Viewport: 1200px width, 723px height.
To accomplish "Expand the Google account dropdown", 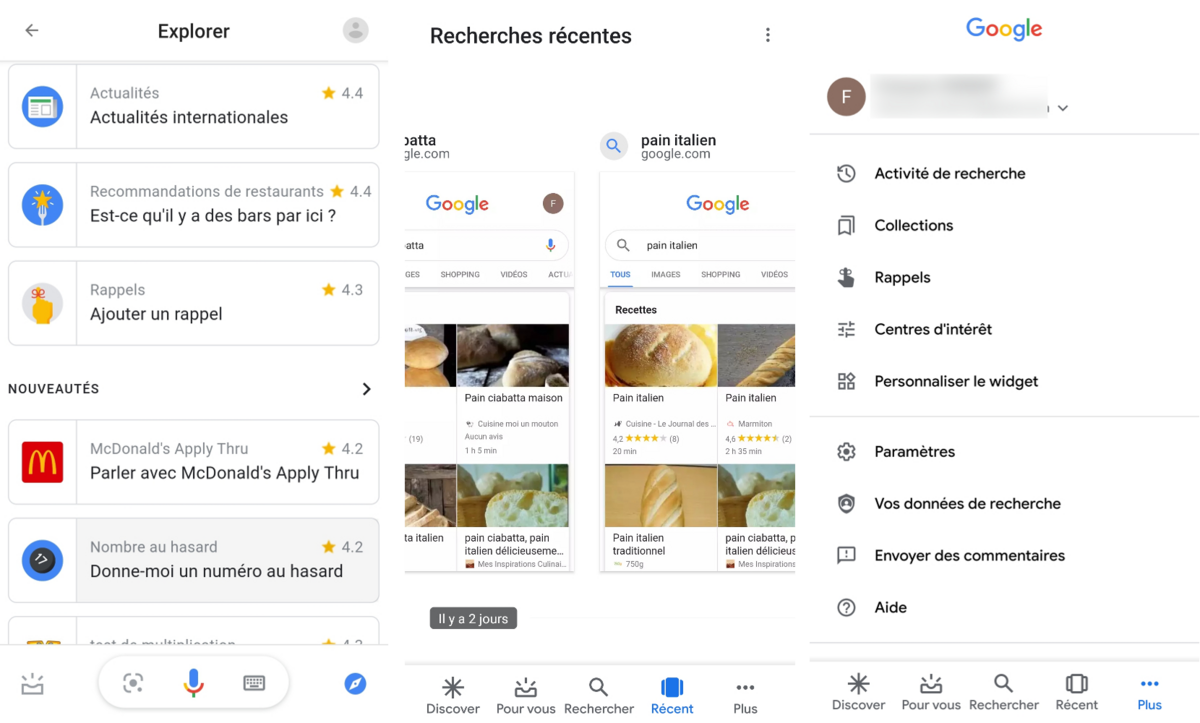I will point(1063,108).
